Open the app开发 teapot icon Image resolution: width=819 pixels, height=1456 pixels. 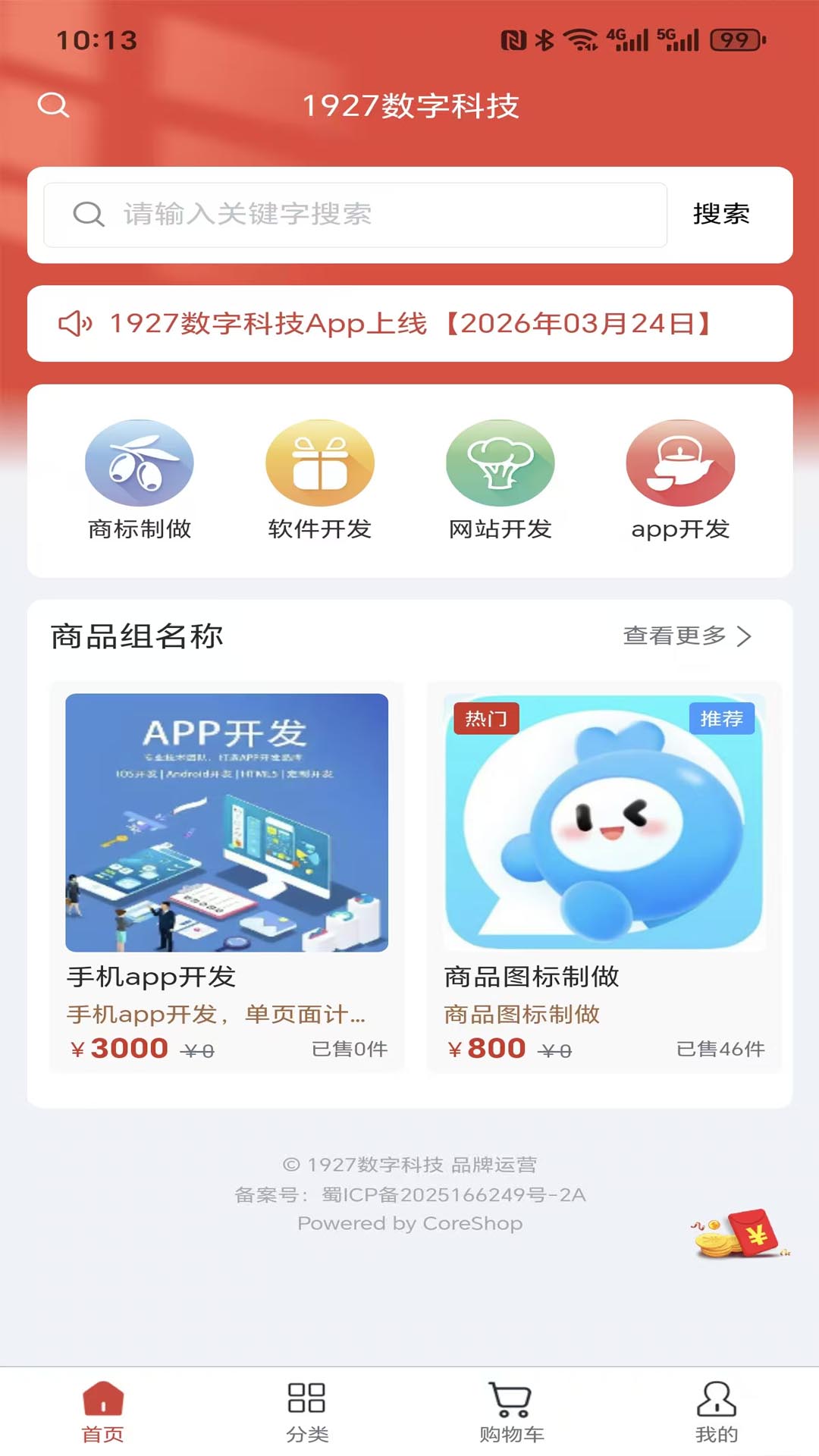pos(679,463)
